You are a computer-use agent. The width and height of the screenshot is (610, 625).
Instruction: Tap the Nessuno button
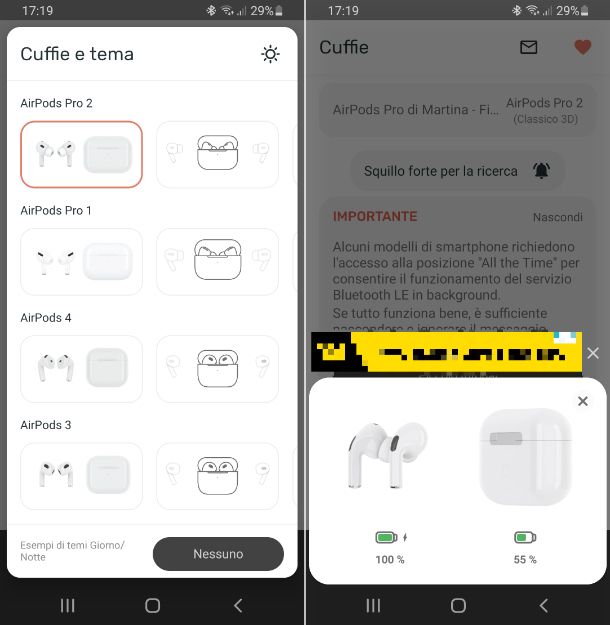(218, 553)
